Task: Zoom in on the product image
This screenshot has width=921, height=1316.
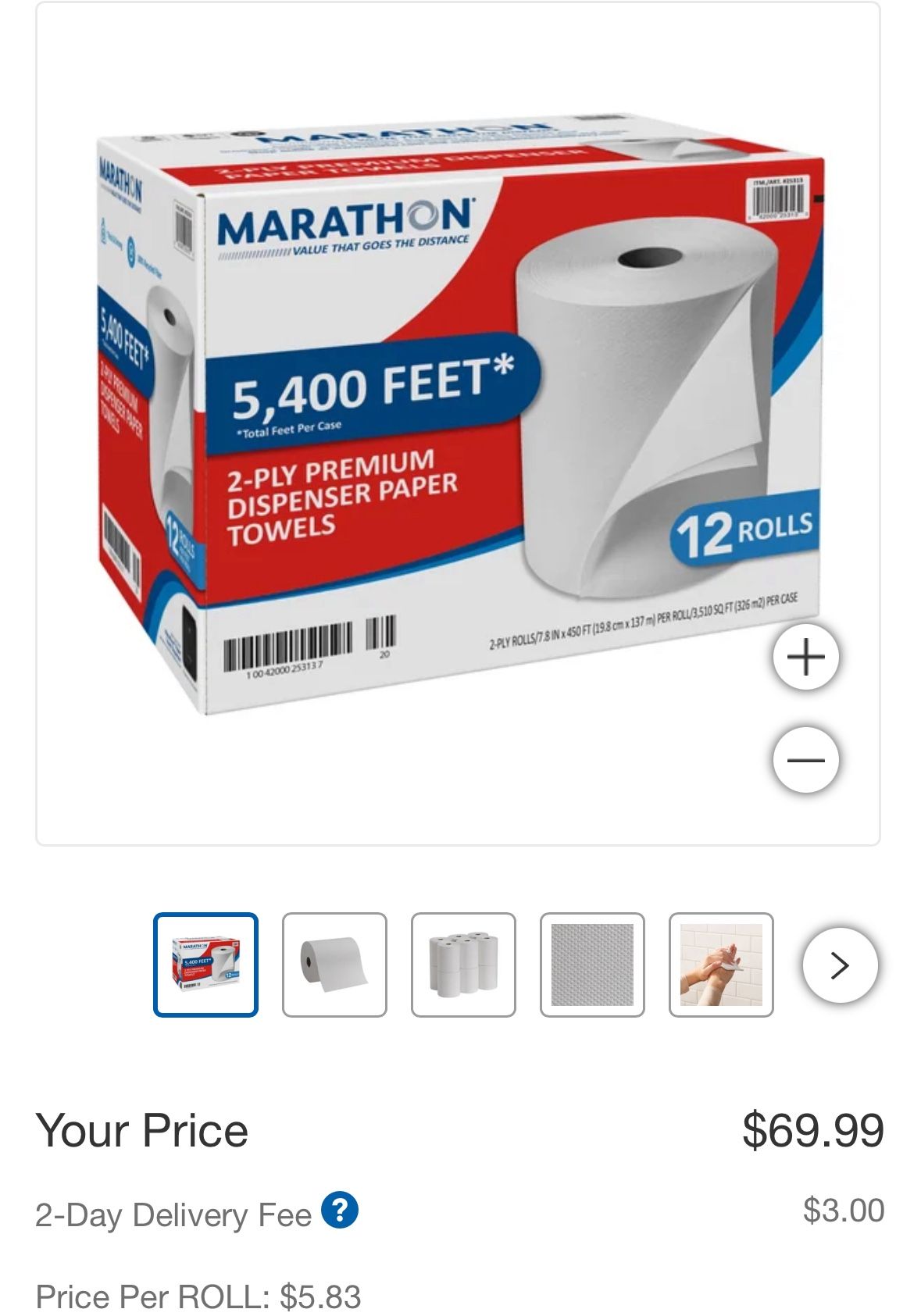Action: click(805, 657)
